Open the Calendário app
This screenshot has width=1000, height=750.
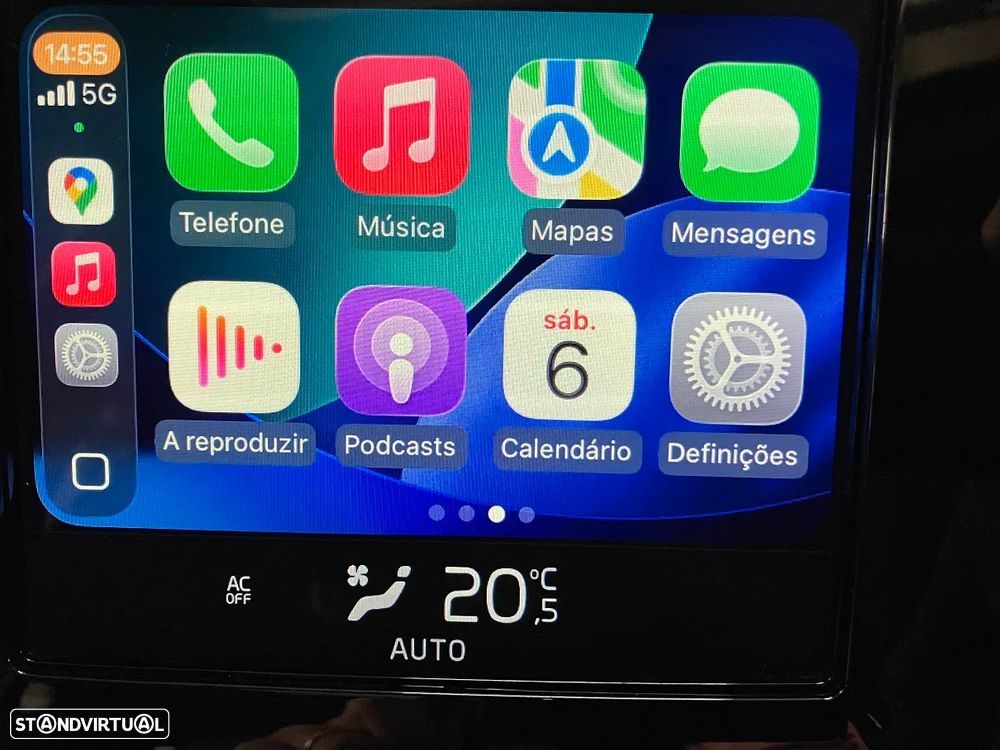pos(569,355)
